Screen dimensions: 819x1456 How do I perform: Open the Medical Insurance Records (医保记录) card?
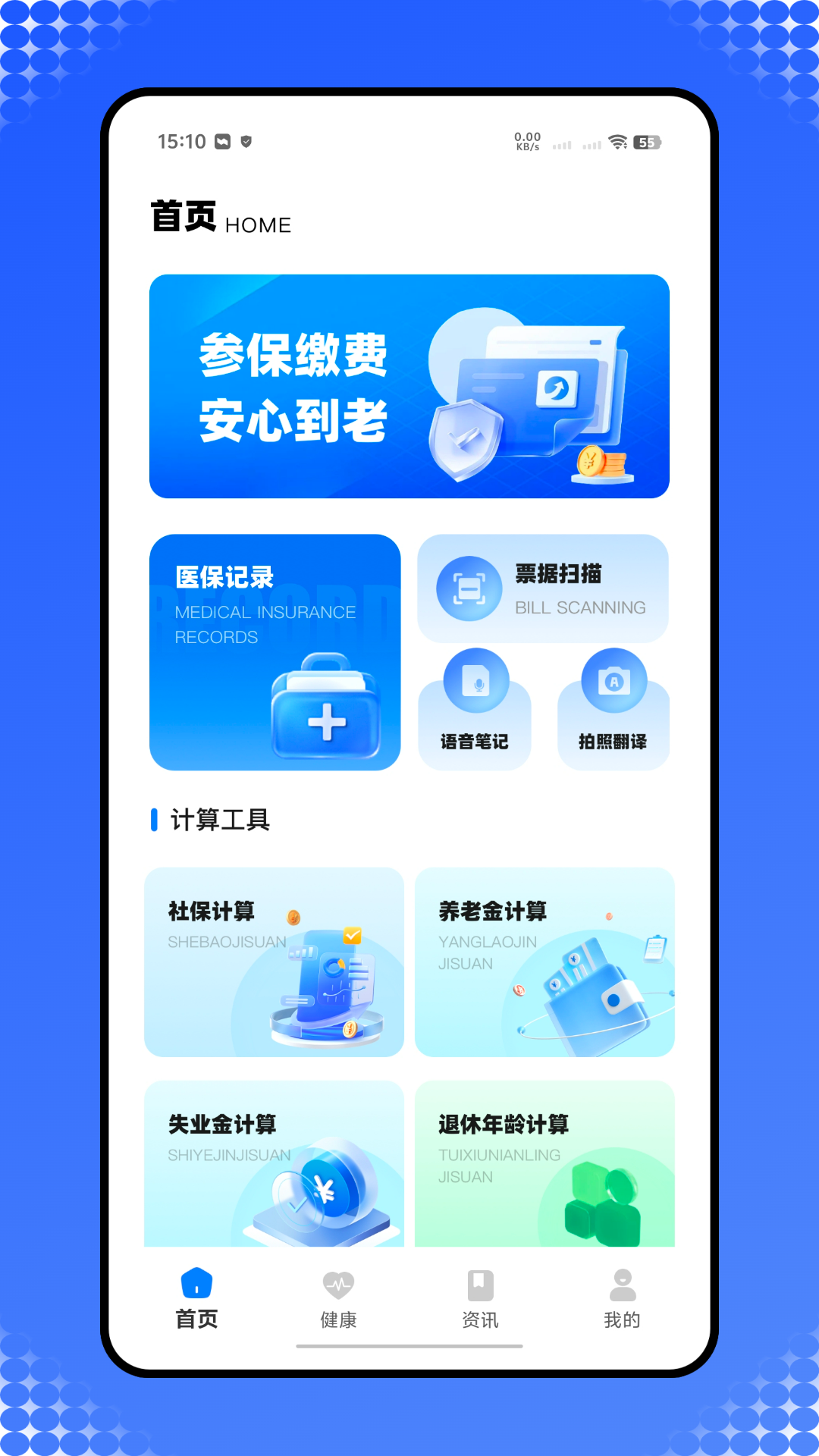click(275, 652)
